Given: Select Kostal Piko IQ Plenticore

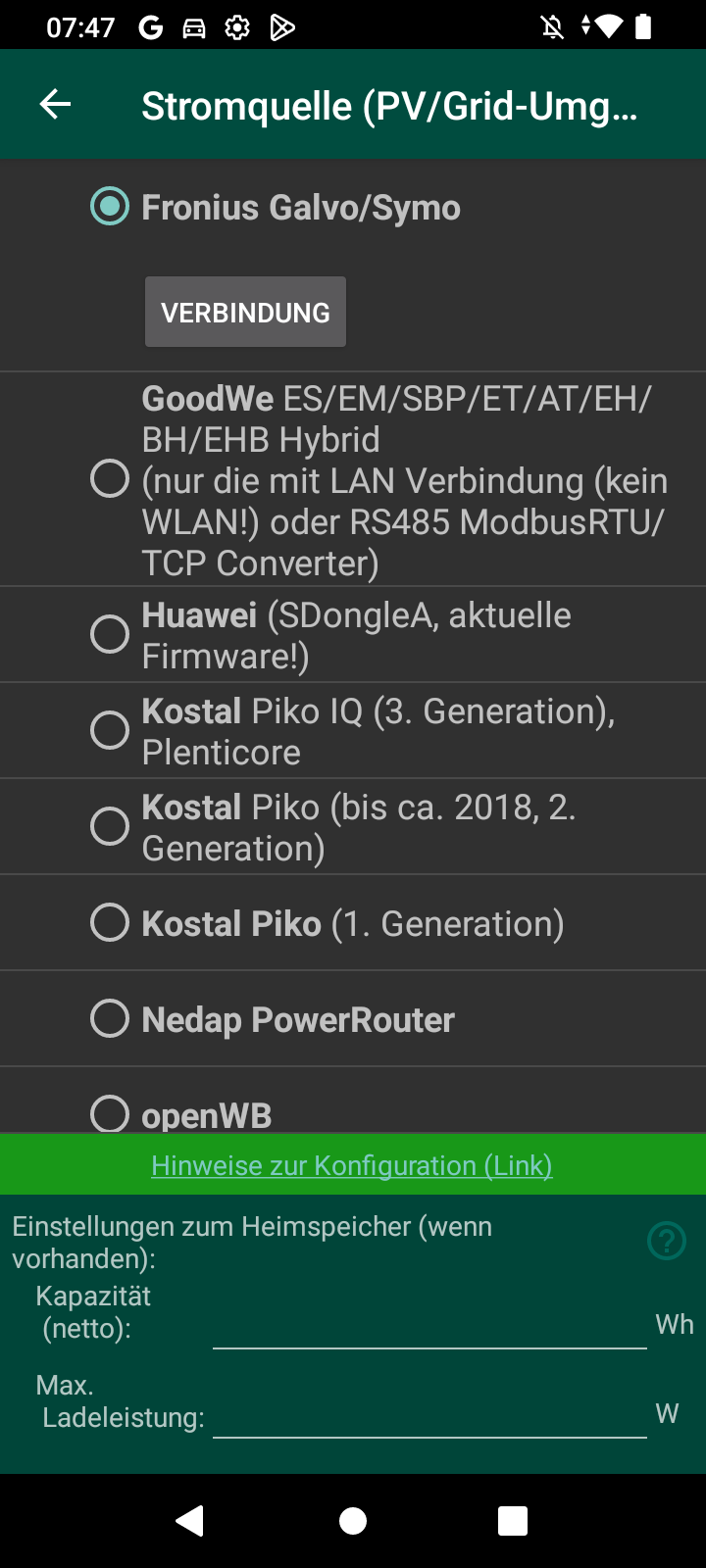Looking at the screenshot, I should pyautogui.click(x=109, y=729).
